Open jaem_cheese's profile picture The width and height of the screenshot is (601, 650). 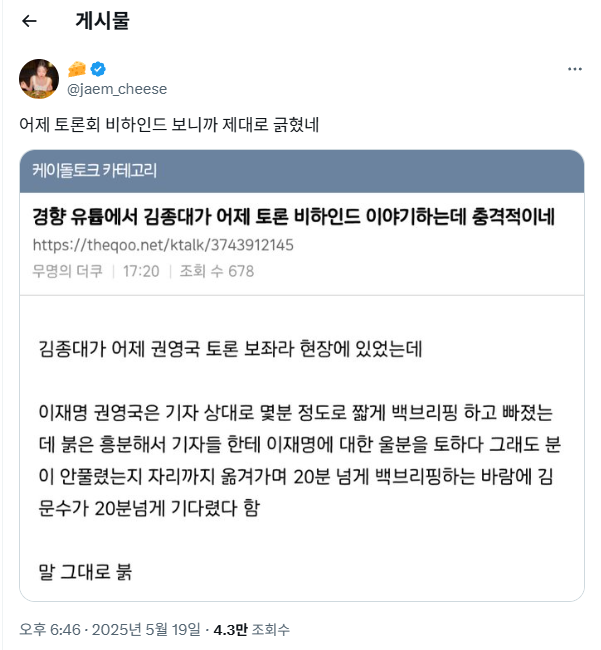38,79
